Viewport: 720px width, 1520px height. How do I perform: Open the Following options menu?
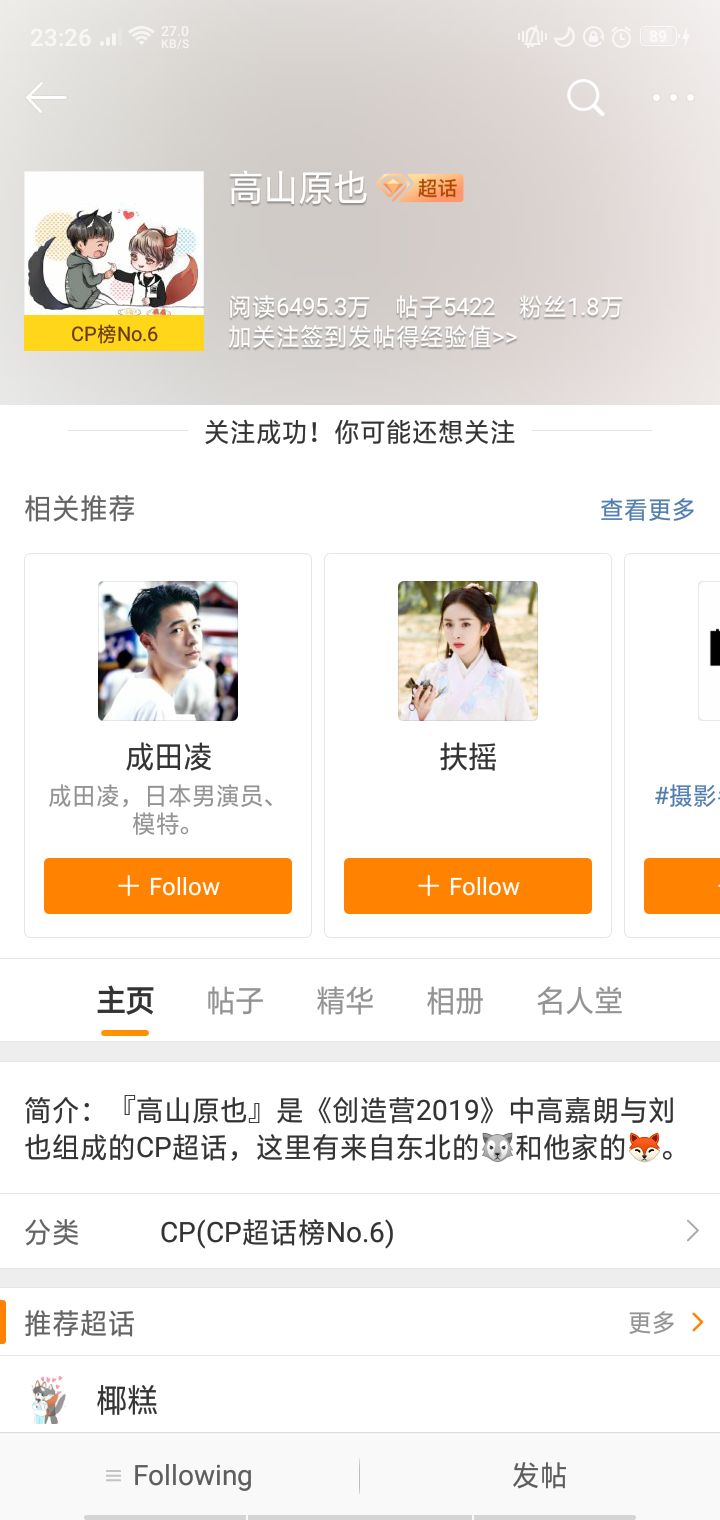point(180,1476)
